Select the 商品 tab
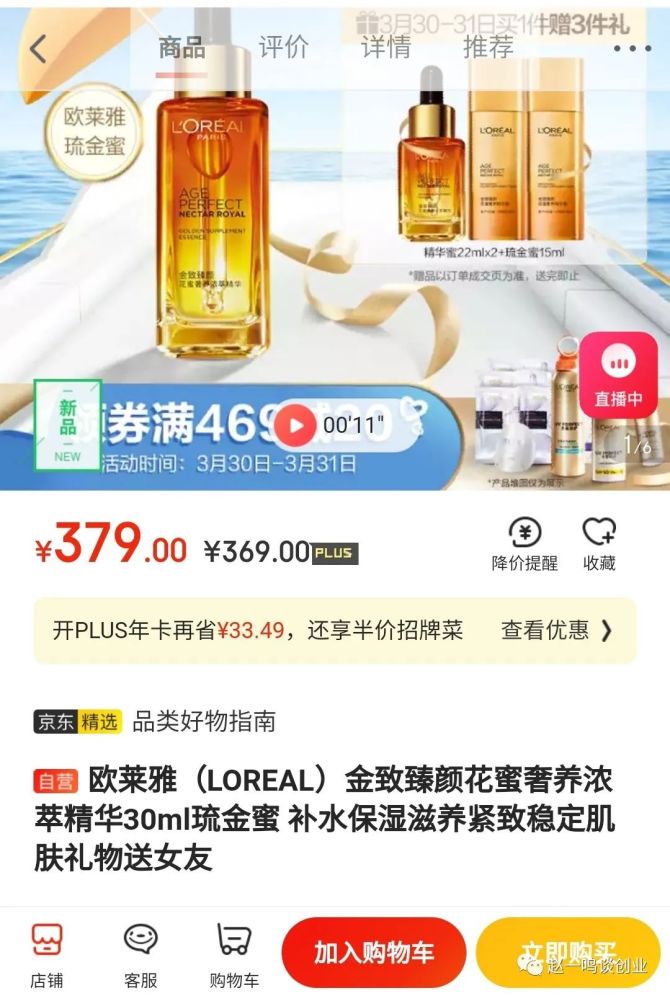Screen dimensions: 670x996 pyautogui.click(x=182, y=47)
